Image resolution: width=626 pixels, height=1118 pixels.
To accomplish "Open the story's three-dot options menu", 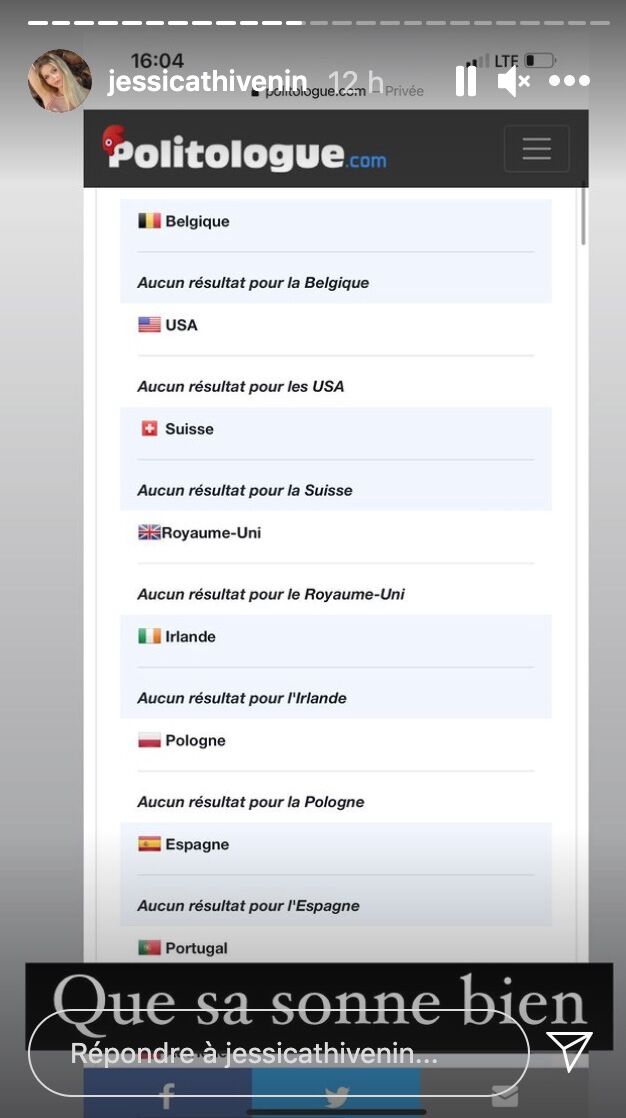I will (x=570, y=81).
